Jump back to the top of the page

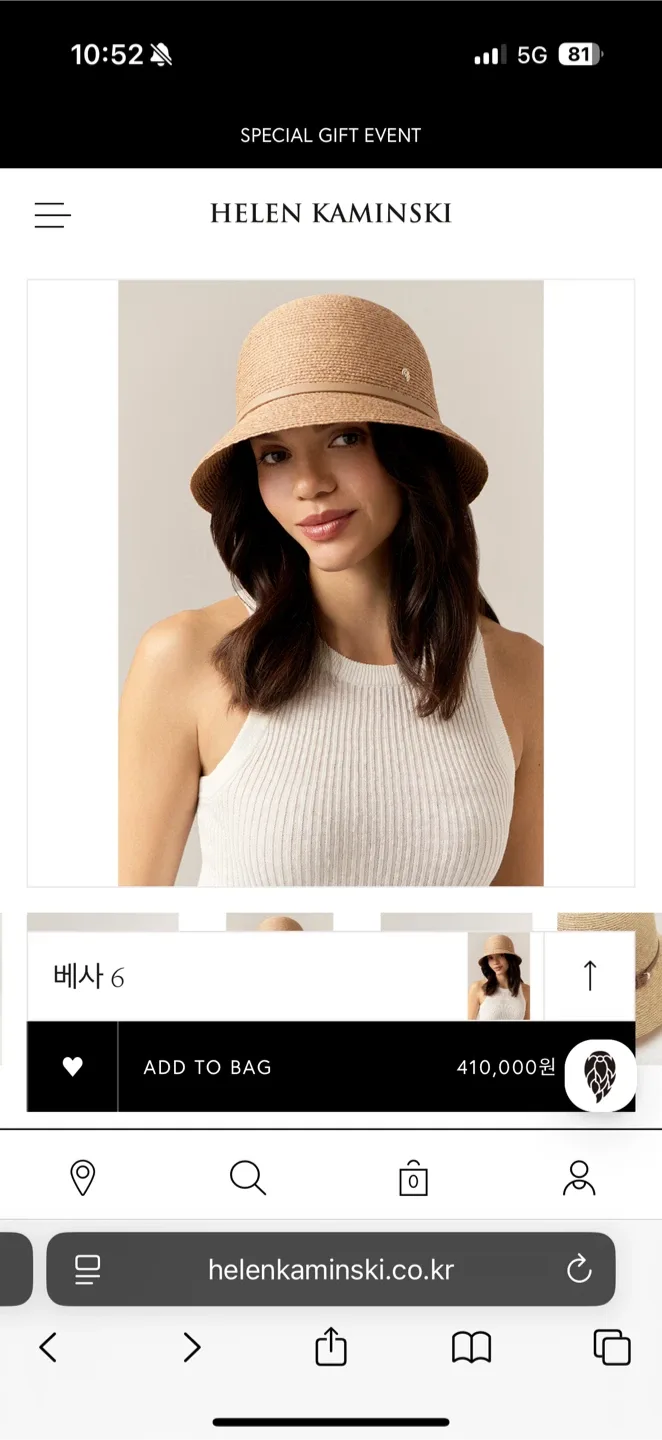[589, 976]
